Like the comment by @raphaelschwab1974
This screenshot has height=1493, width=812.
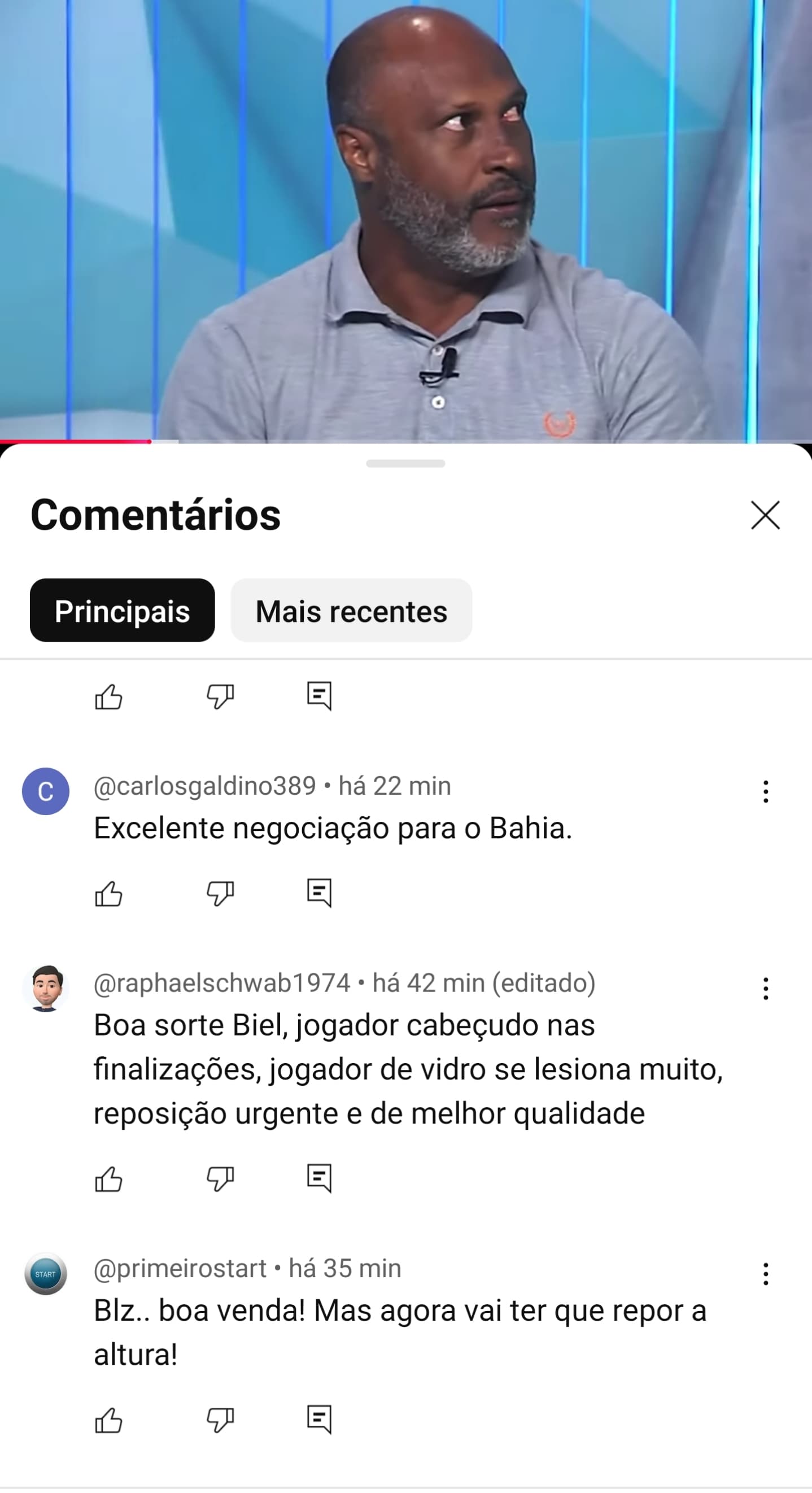point(108,1178)
